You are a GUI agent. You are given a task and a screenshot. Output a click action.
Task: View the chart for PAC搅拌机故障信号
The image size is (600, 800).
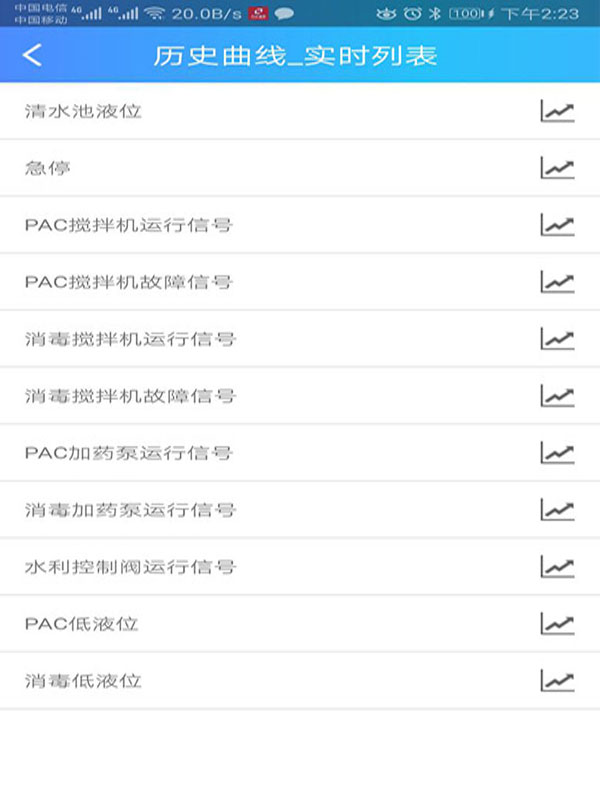point(557,282)
